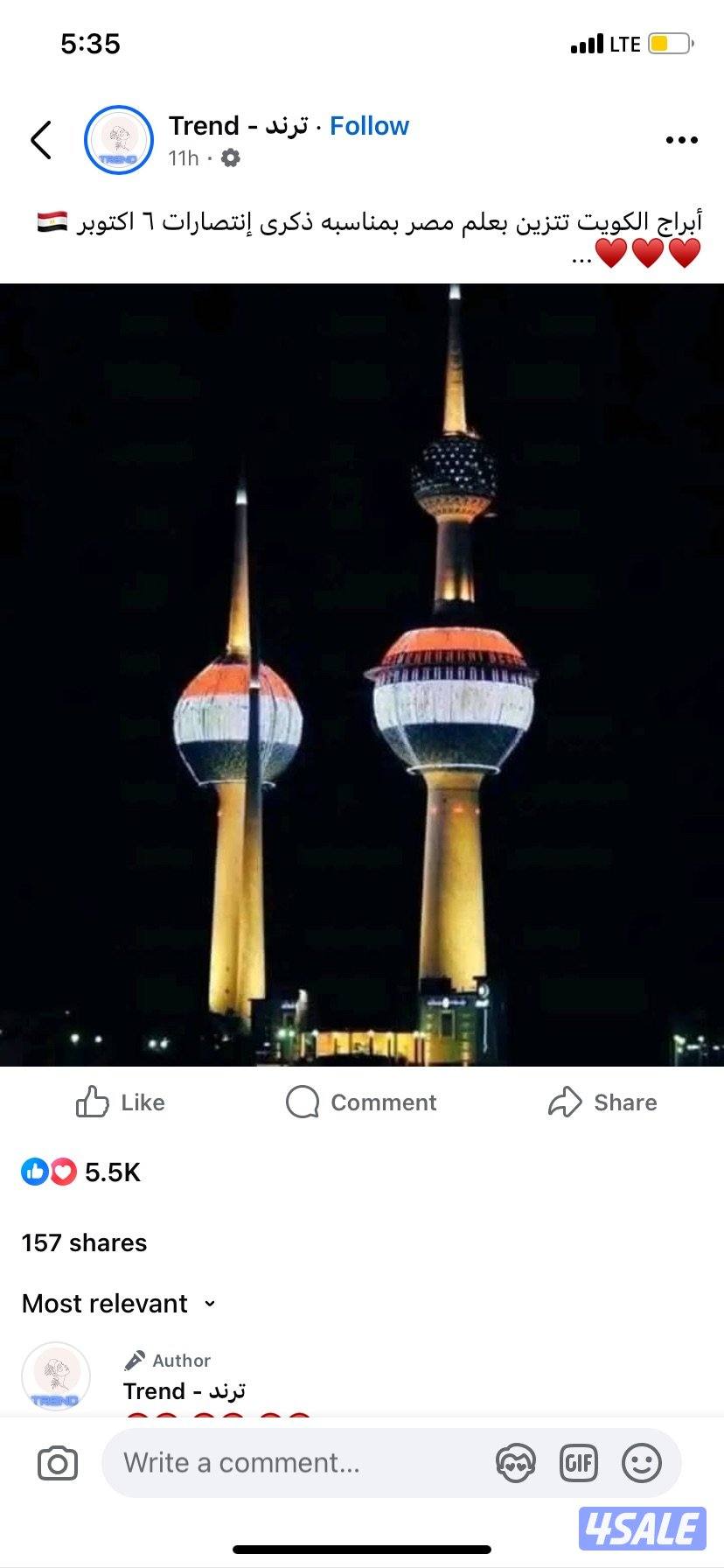This screenshot has width=724, height=1568.
Task: Open the Author badge on Trend's comment
Action: pos(169,1360)
